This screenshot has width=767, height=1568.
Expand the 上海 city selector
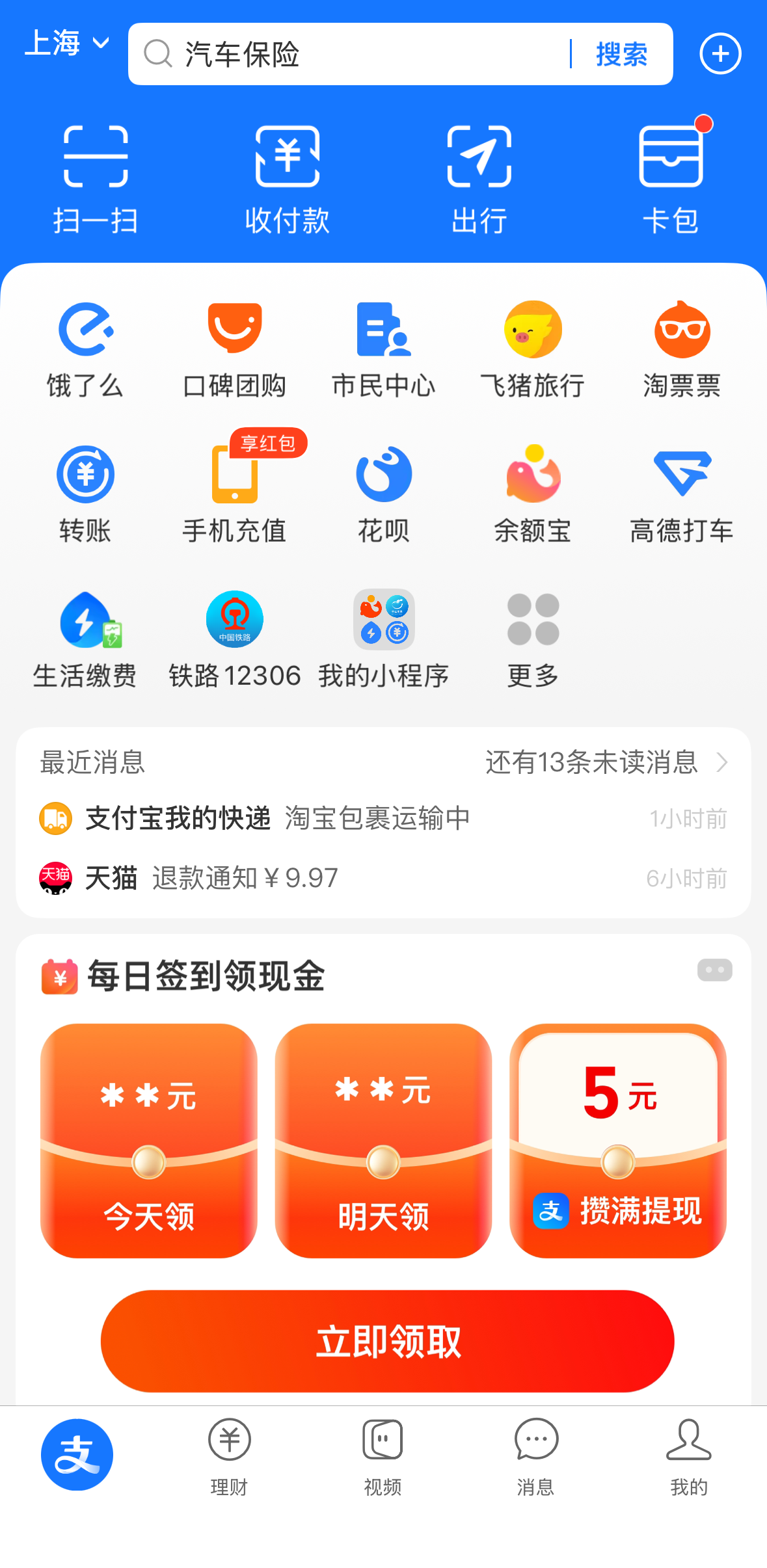[67, 43]
